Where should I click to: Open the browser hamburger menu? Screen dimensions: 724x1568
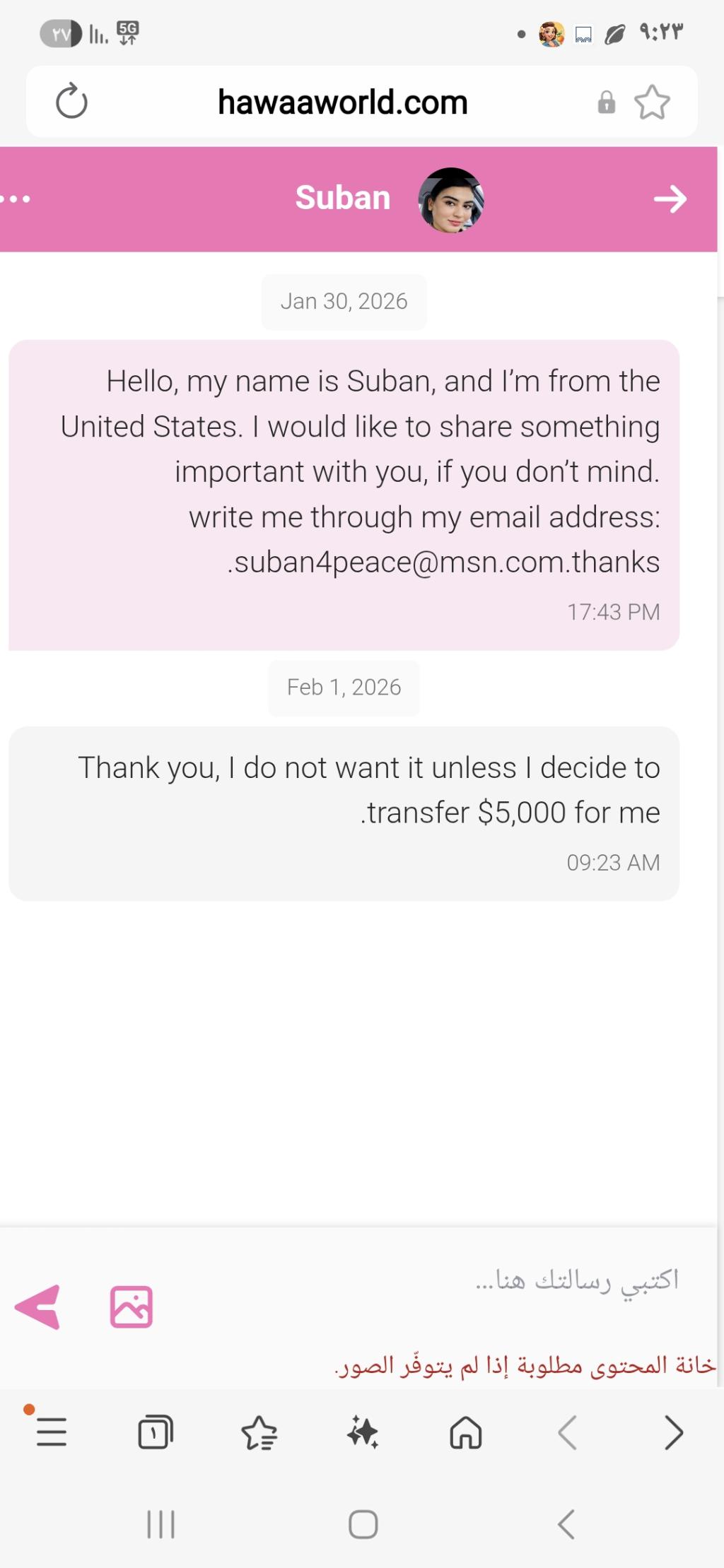[x=51, y=1432]
